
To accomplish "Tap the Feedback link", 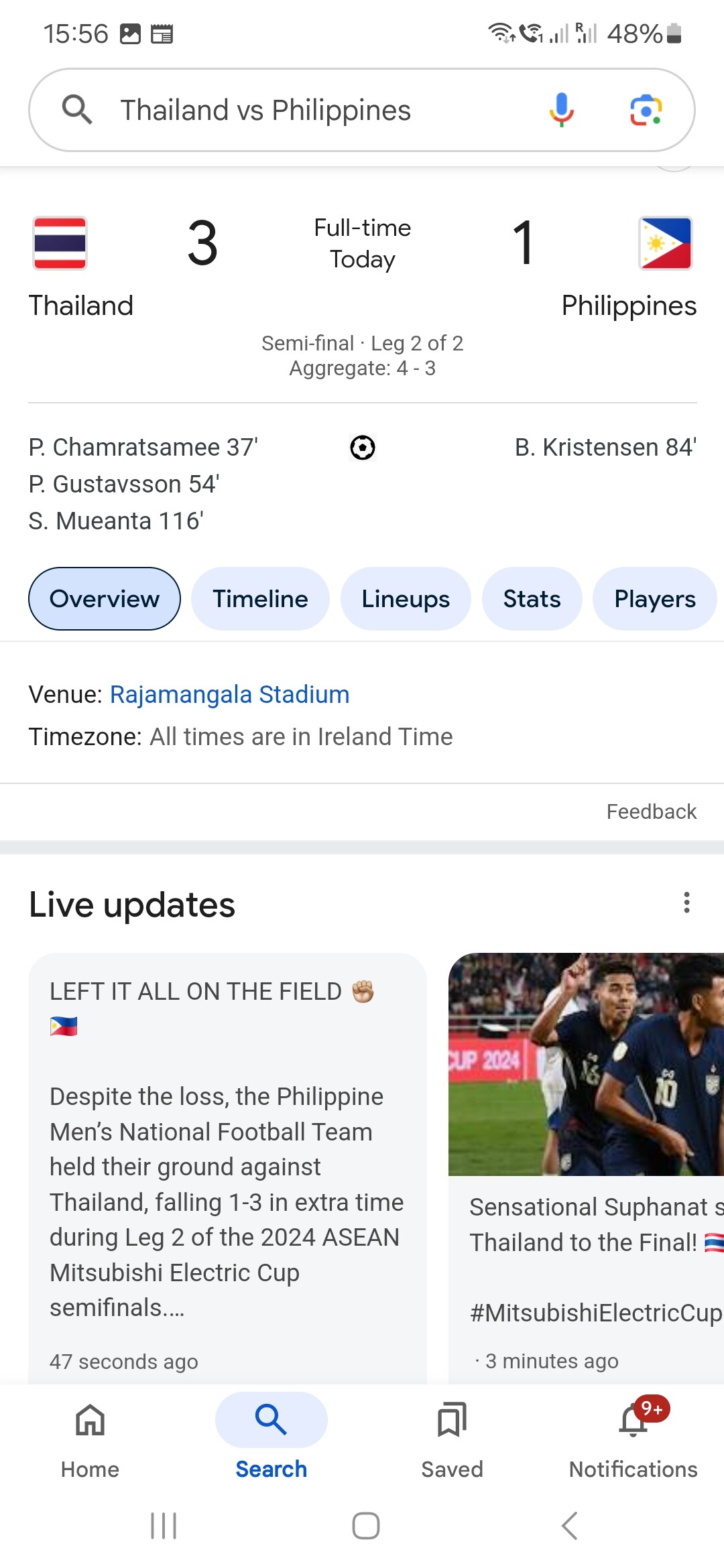I will click(652, 811).
